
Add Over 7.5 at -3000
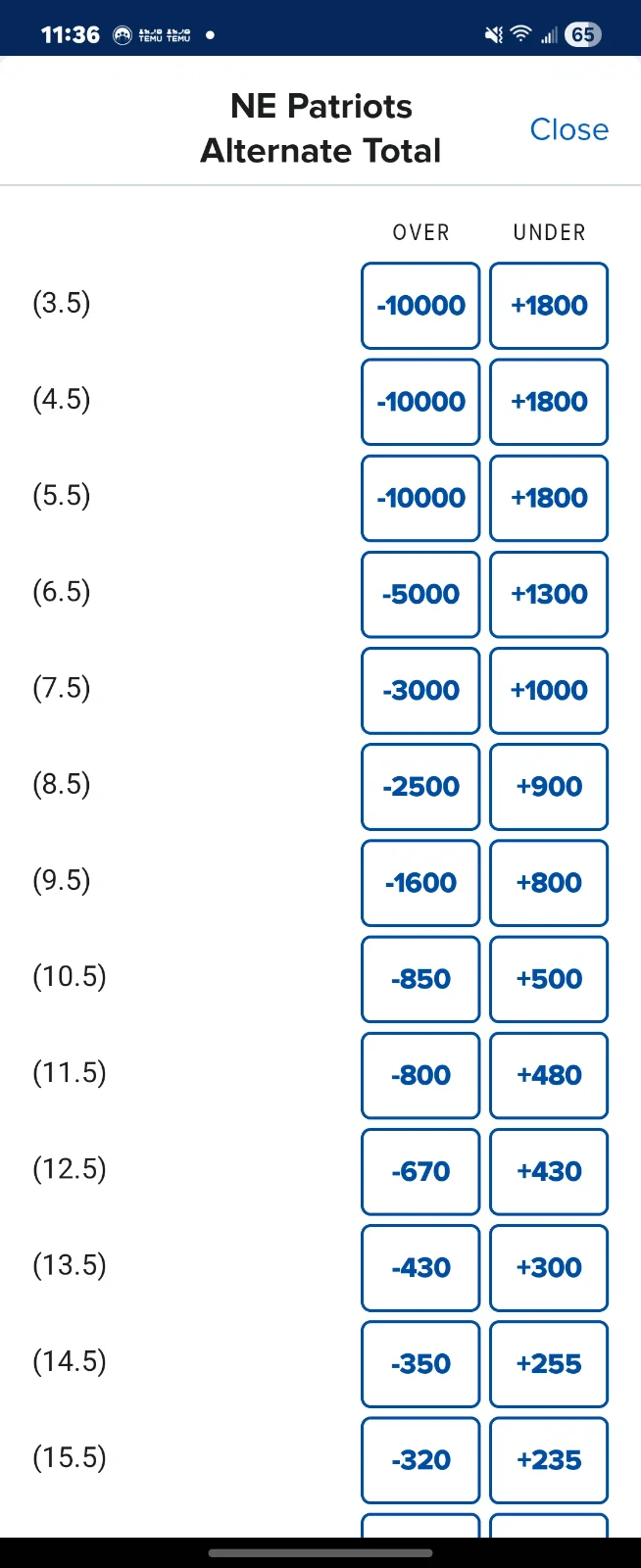(420, 690)
